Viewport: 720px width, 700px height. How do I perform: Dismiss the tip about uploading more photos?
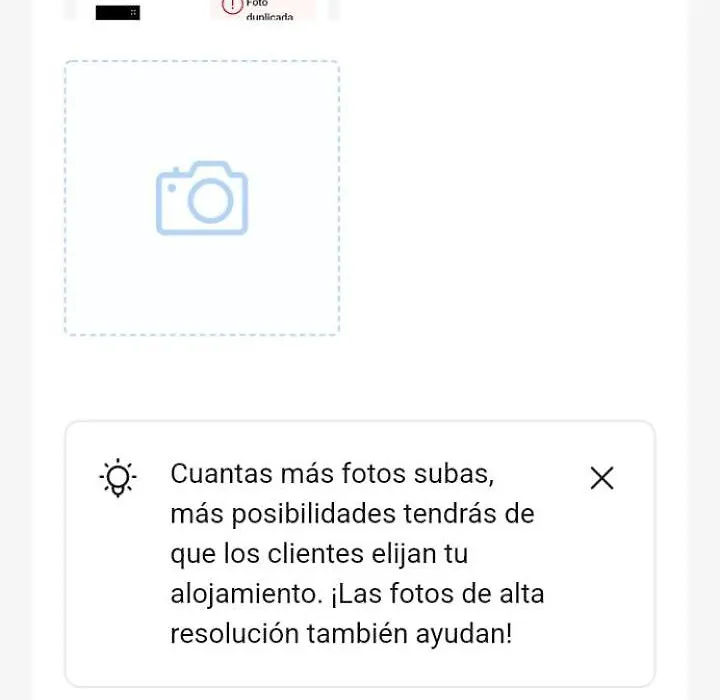point(601,478)
